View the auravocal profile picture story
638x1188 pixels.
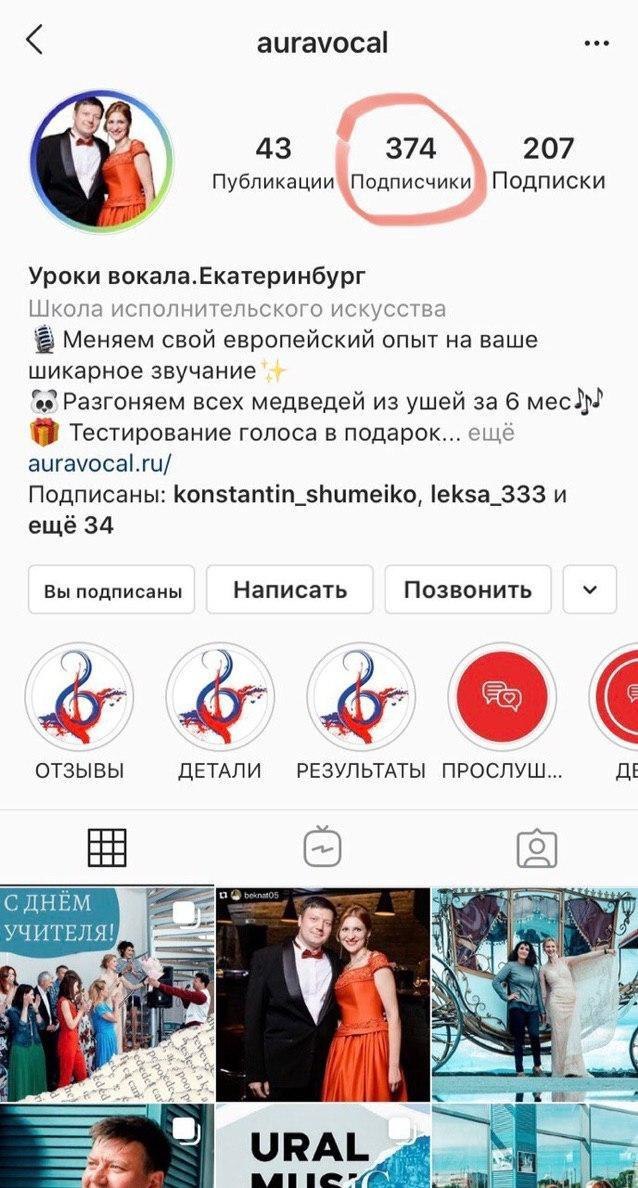click(103, 162)
